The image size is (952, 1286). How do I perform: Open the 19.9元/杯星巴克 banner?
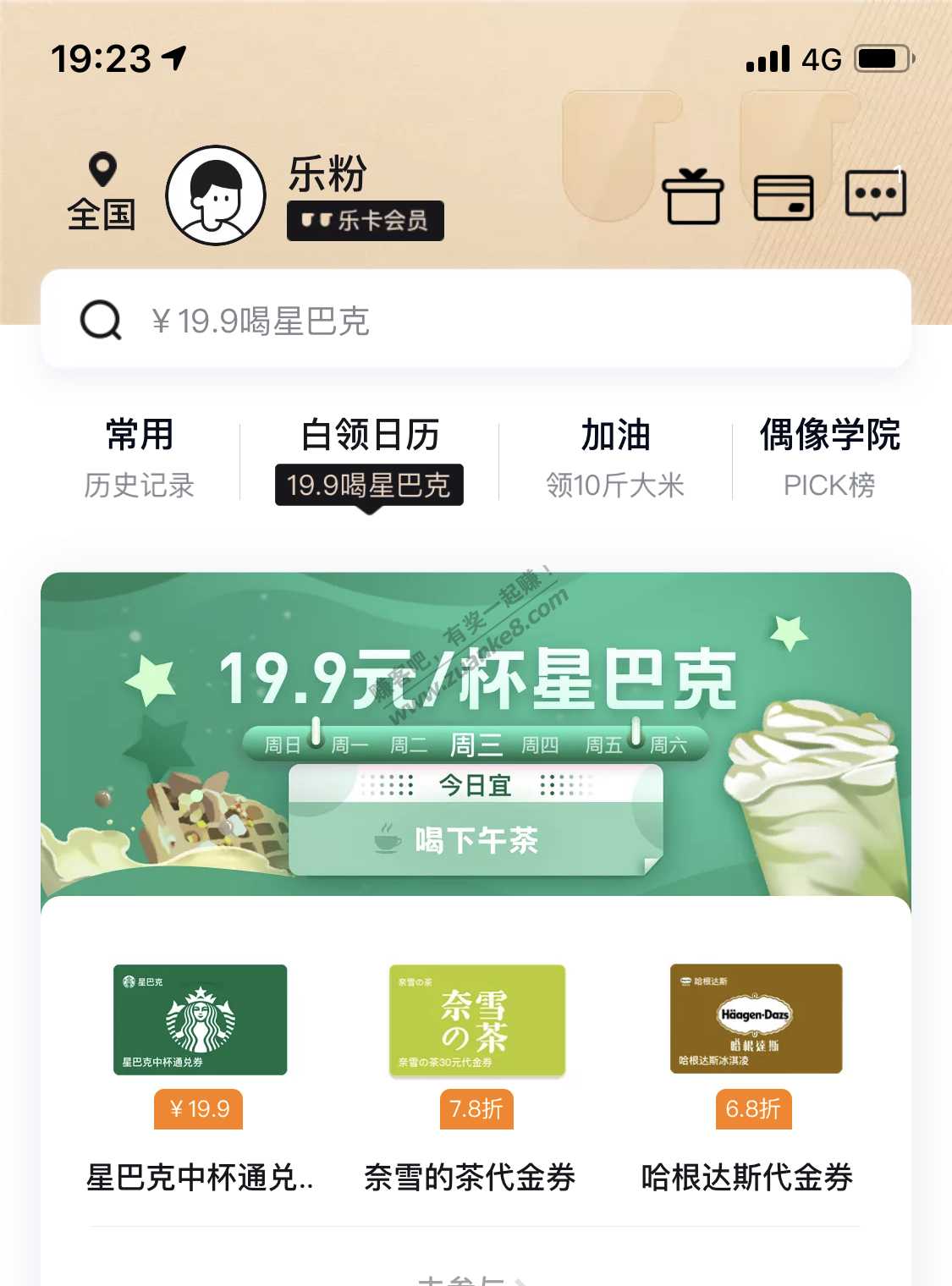click(x=476, y=733)
